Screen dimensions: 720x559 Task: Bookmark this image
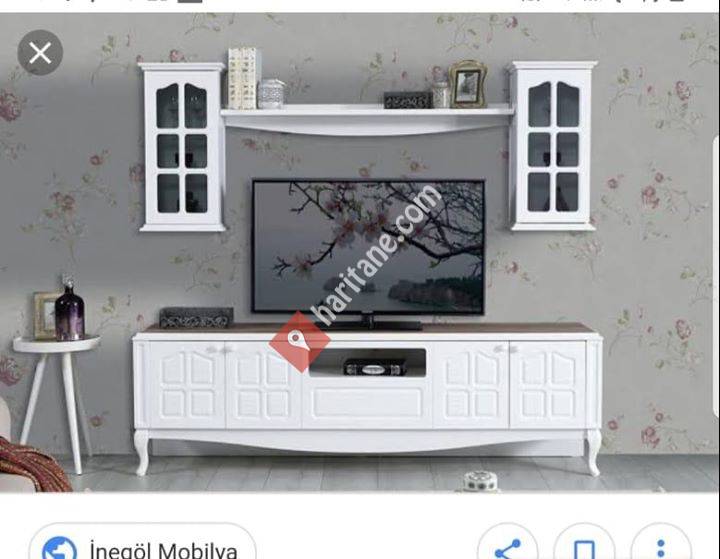point(585,548)
